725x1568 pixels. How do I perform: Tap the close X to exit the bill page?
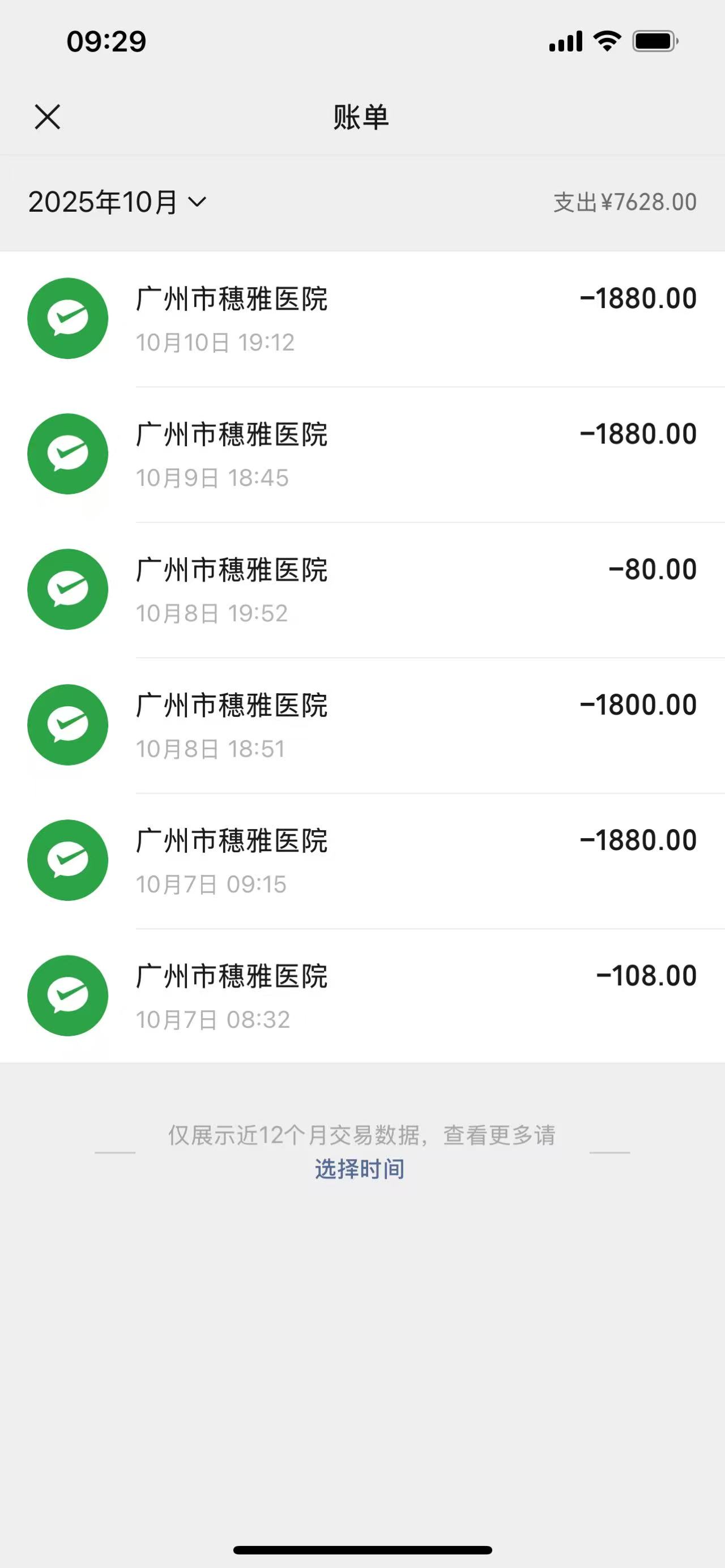48,117
